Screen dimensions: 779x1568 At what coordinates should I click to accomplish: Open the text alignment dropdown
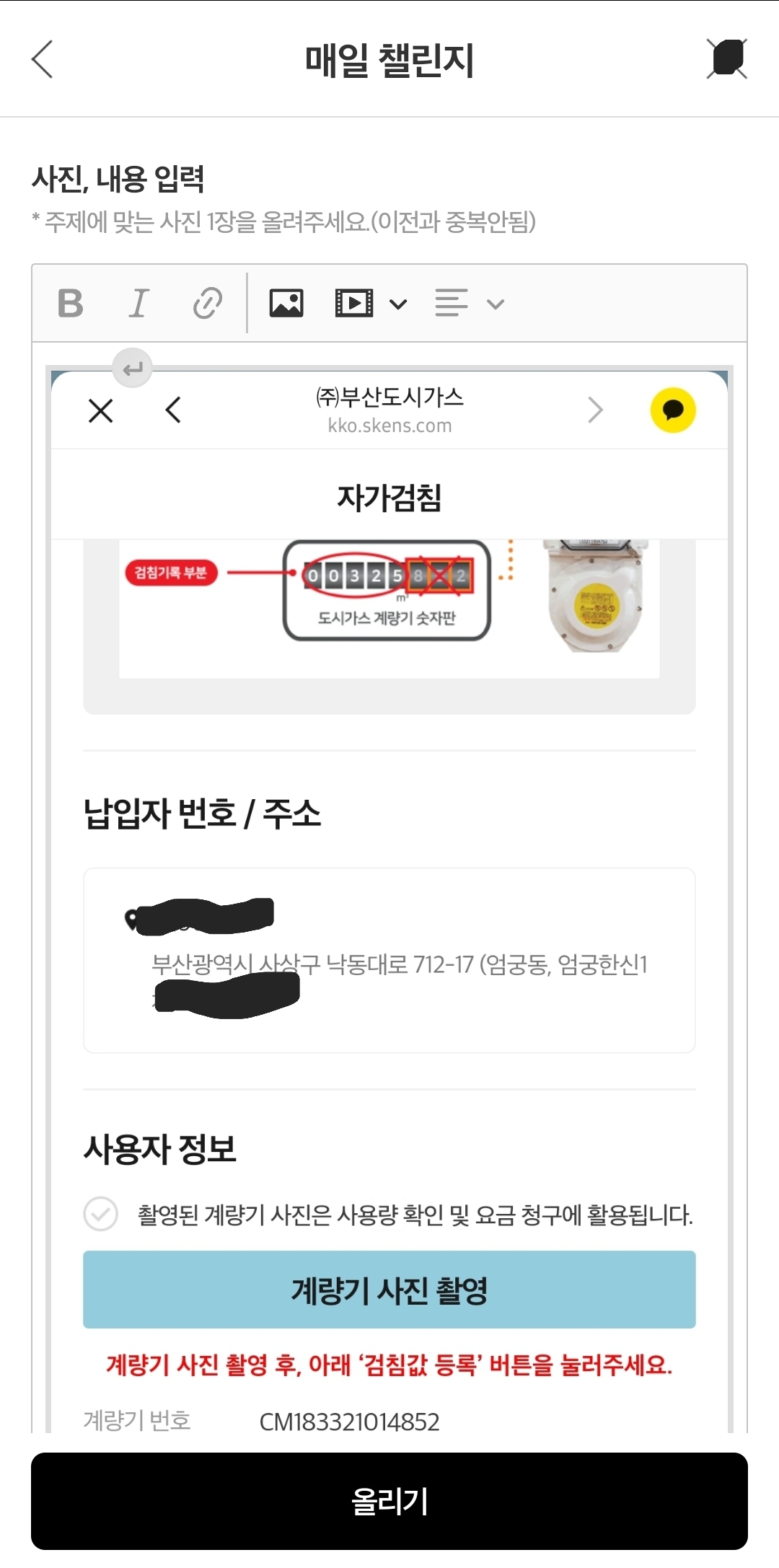[x=469, y=304]
